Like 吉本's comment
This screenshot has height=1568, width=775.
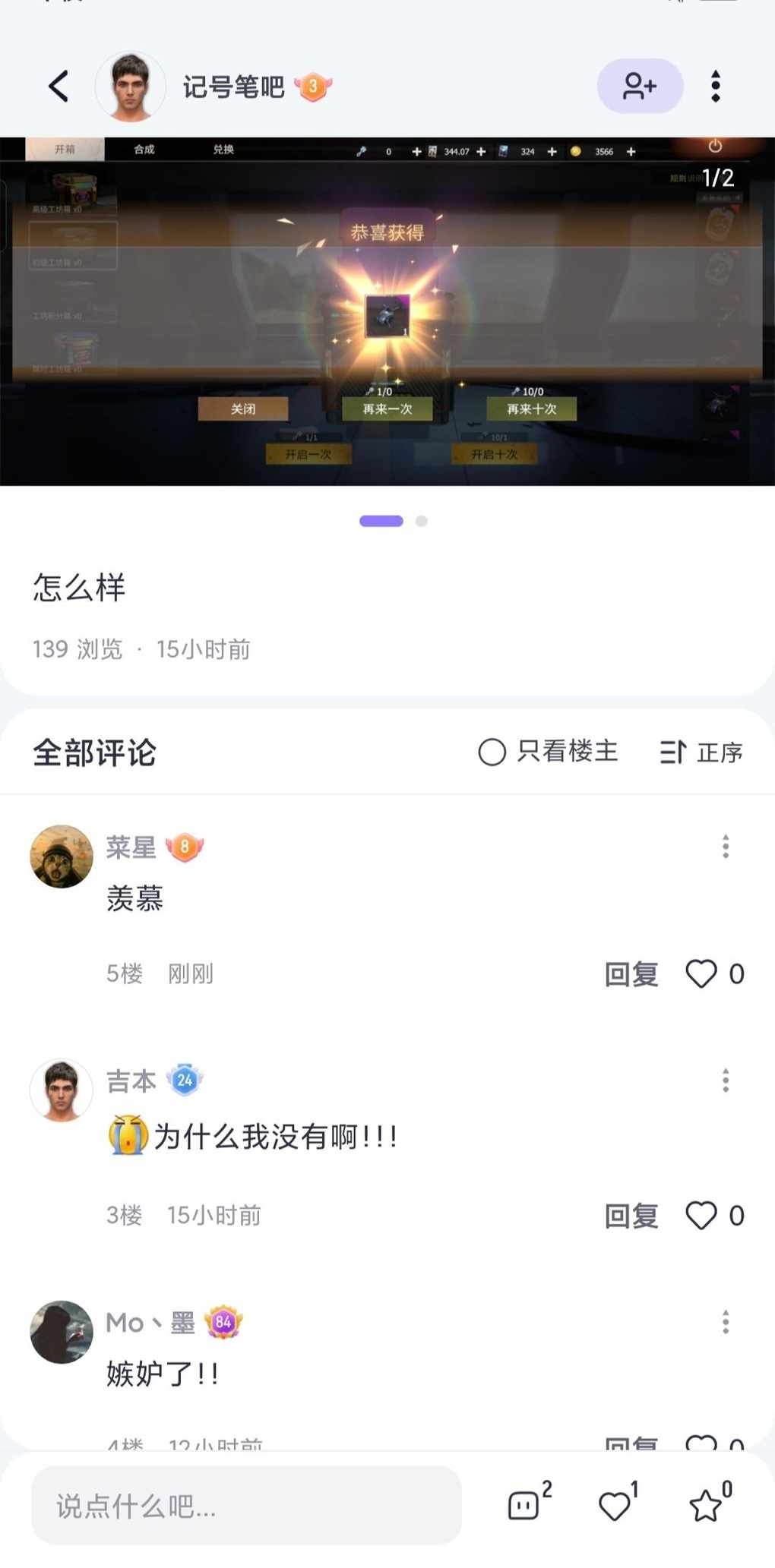pyautogui.click(x=701, y=1216)
